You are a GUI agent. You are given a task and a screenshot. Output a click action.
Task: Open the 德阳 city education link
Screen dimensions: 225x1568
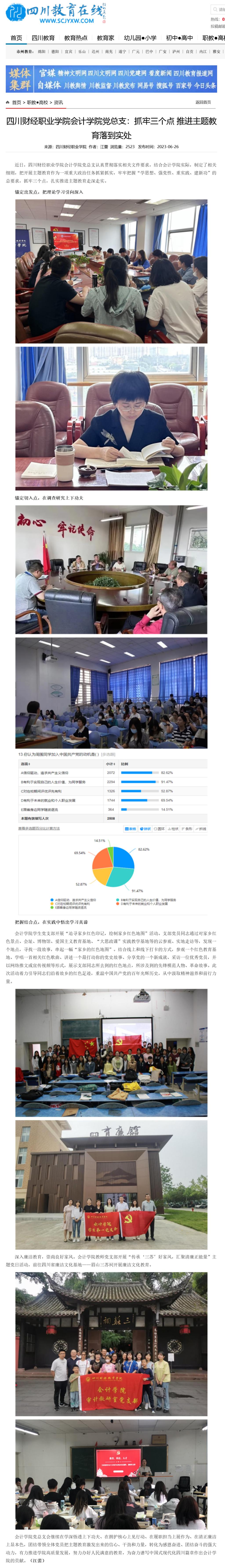pyautogui.click(x=55, y=52)
